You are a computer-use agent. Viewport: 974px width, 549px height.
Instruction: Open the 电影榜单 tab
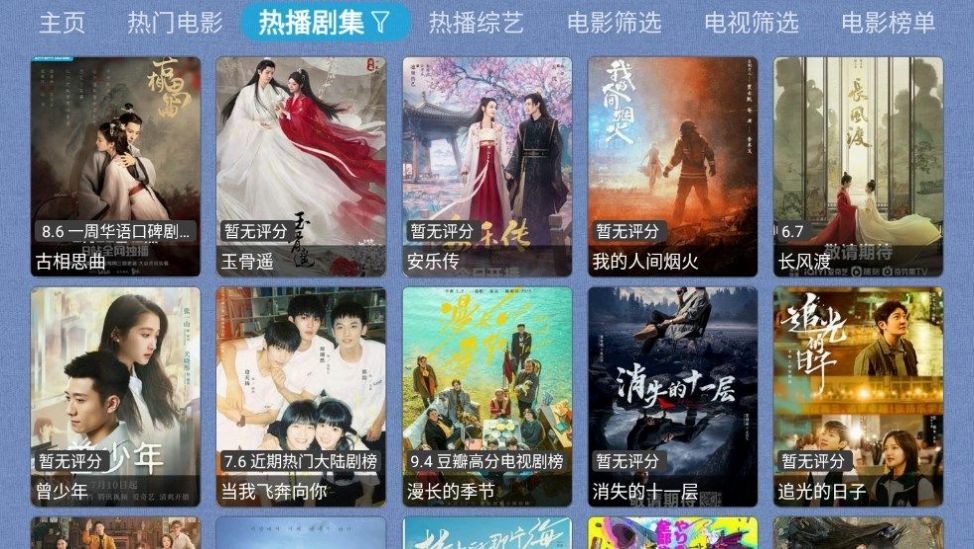(x=888, y=22)
